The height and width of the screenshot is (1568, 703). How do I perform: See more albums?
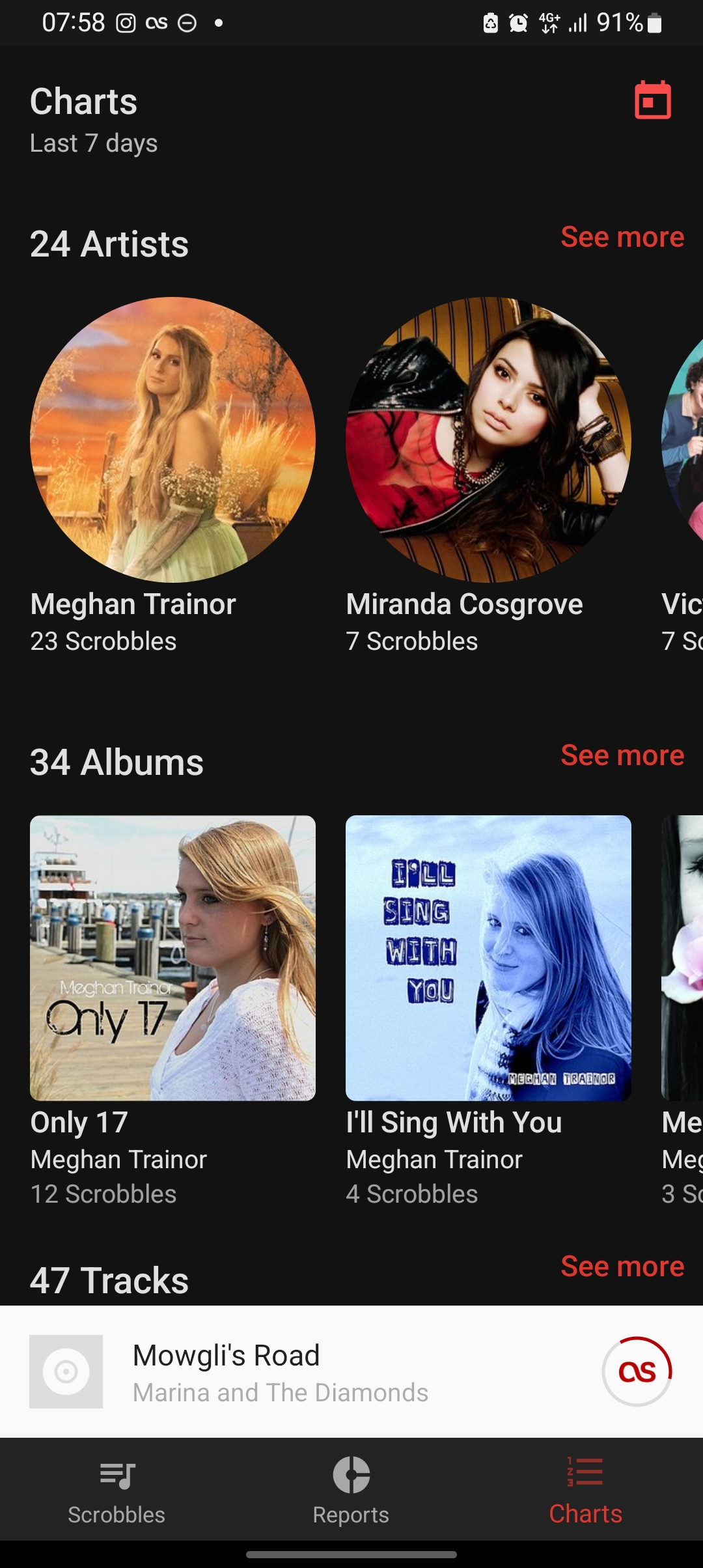622,755
